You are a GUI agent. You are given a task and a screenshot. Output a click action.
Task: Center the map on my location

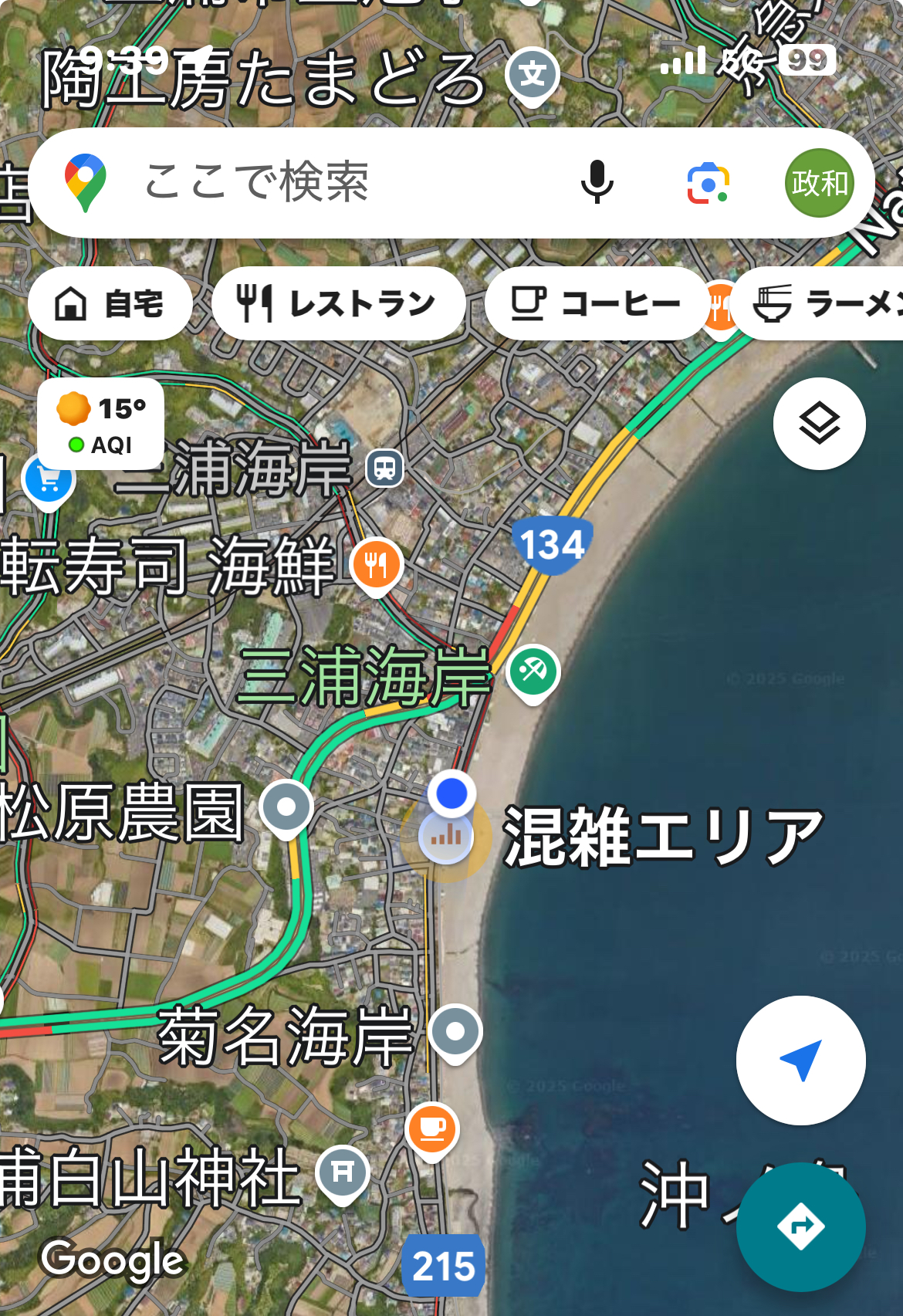[800, 1060]
